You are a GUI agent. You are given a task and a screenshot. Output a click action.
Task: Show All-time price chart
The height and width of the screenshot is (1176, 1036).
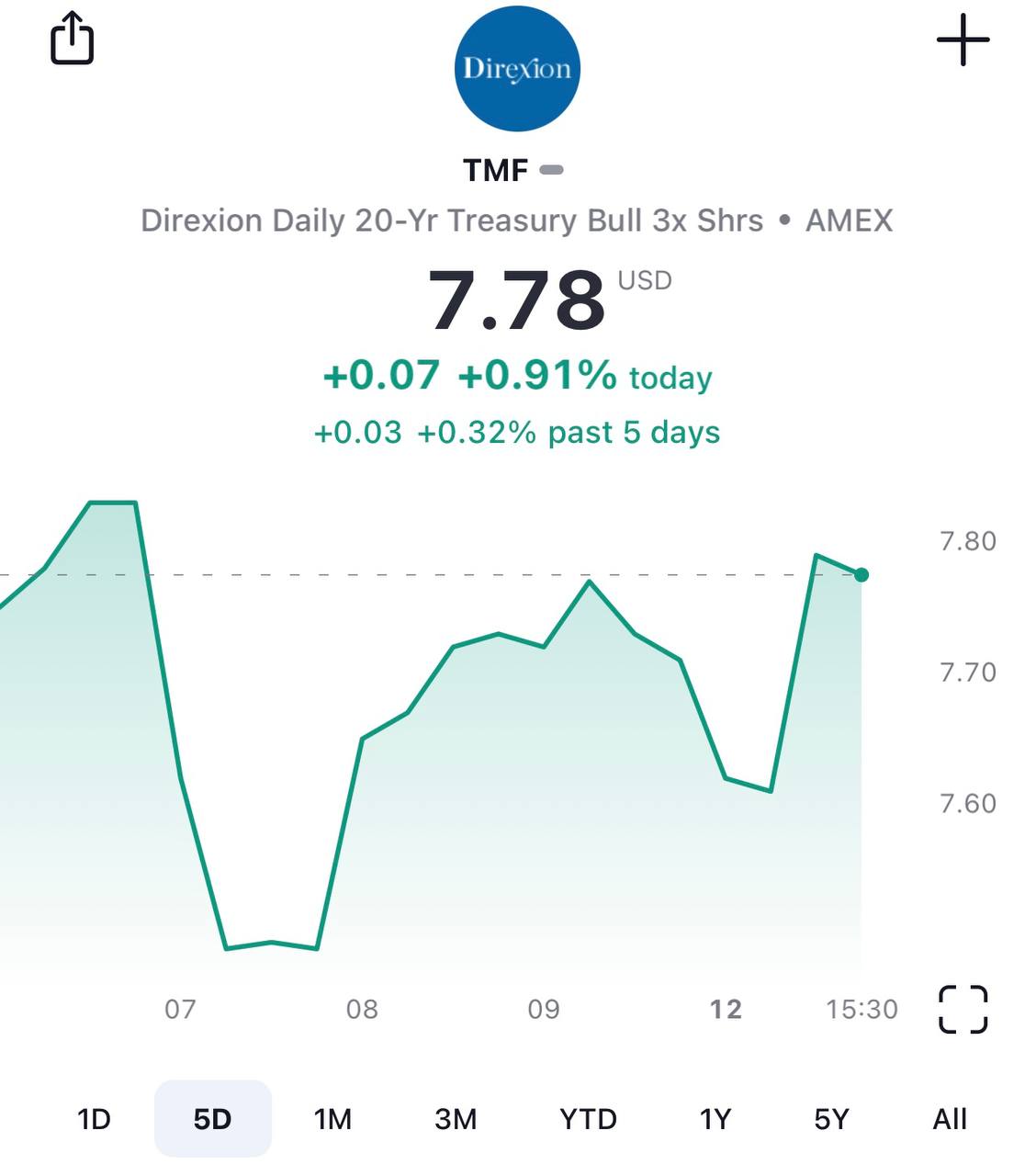tap(950, 1119)
